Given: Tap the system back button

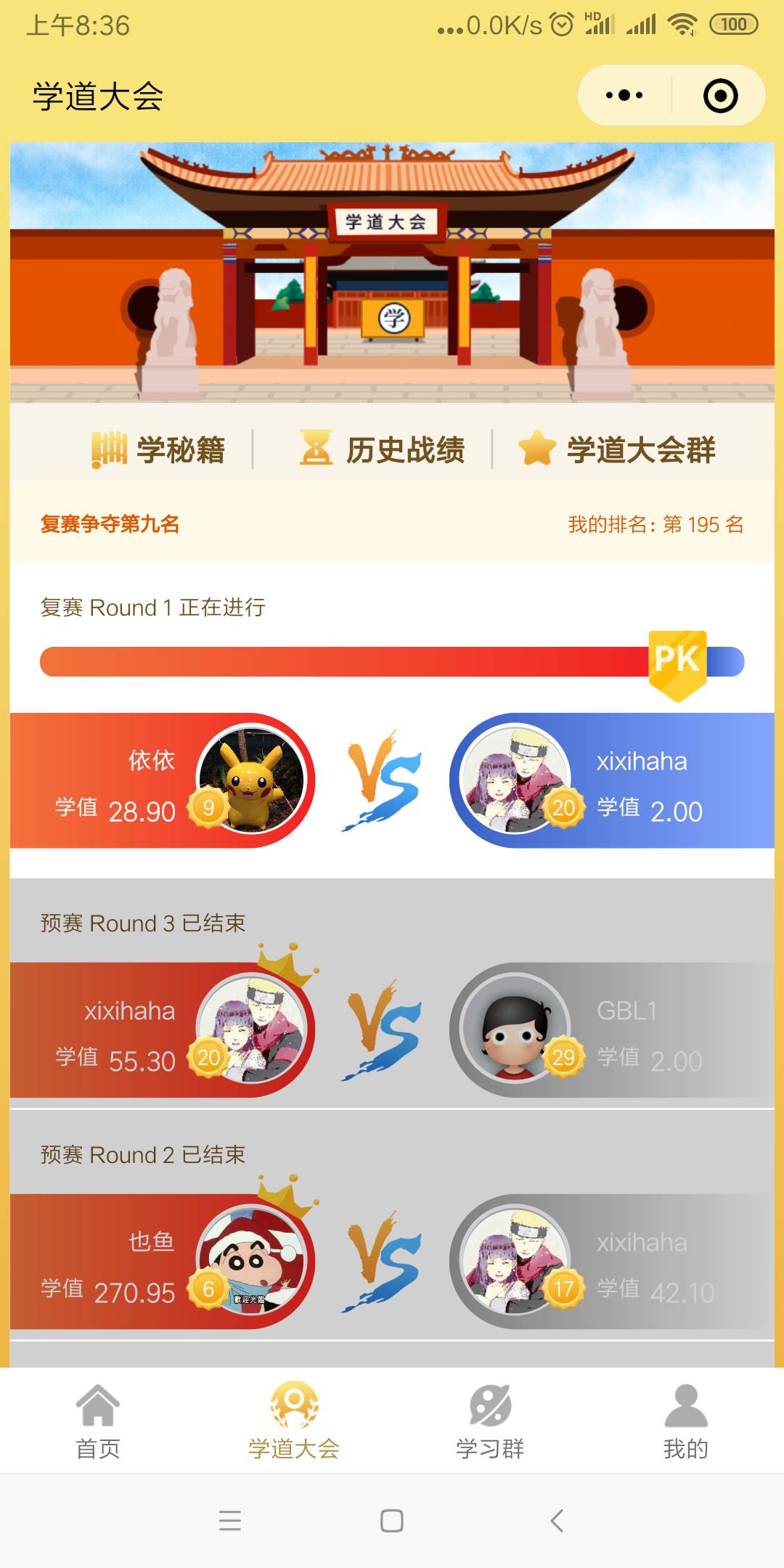Looking at the screenshot, I should tap(556, 1520).
